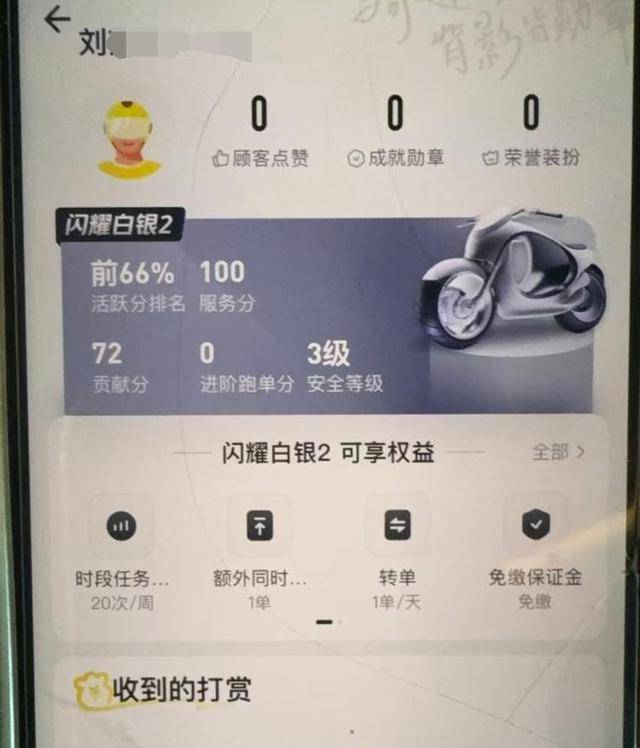Screen dimensions: 640x748
Task: View 全部 benefits list
Action: [x=558, y=452]
